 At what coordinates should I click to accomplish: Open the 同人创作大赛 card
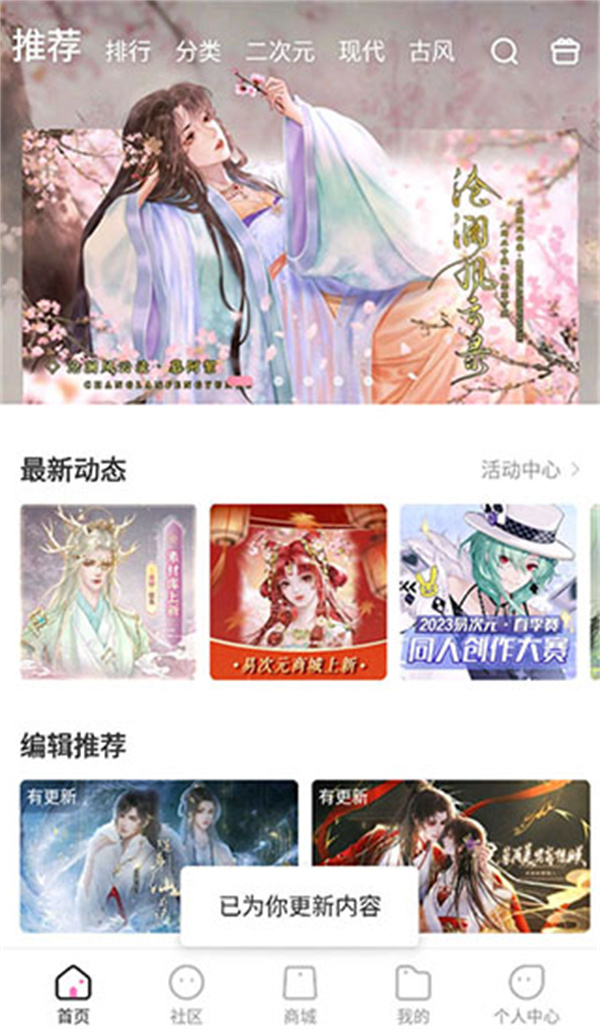pyautogui.click(x=488, y=591)
